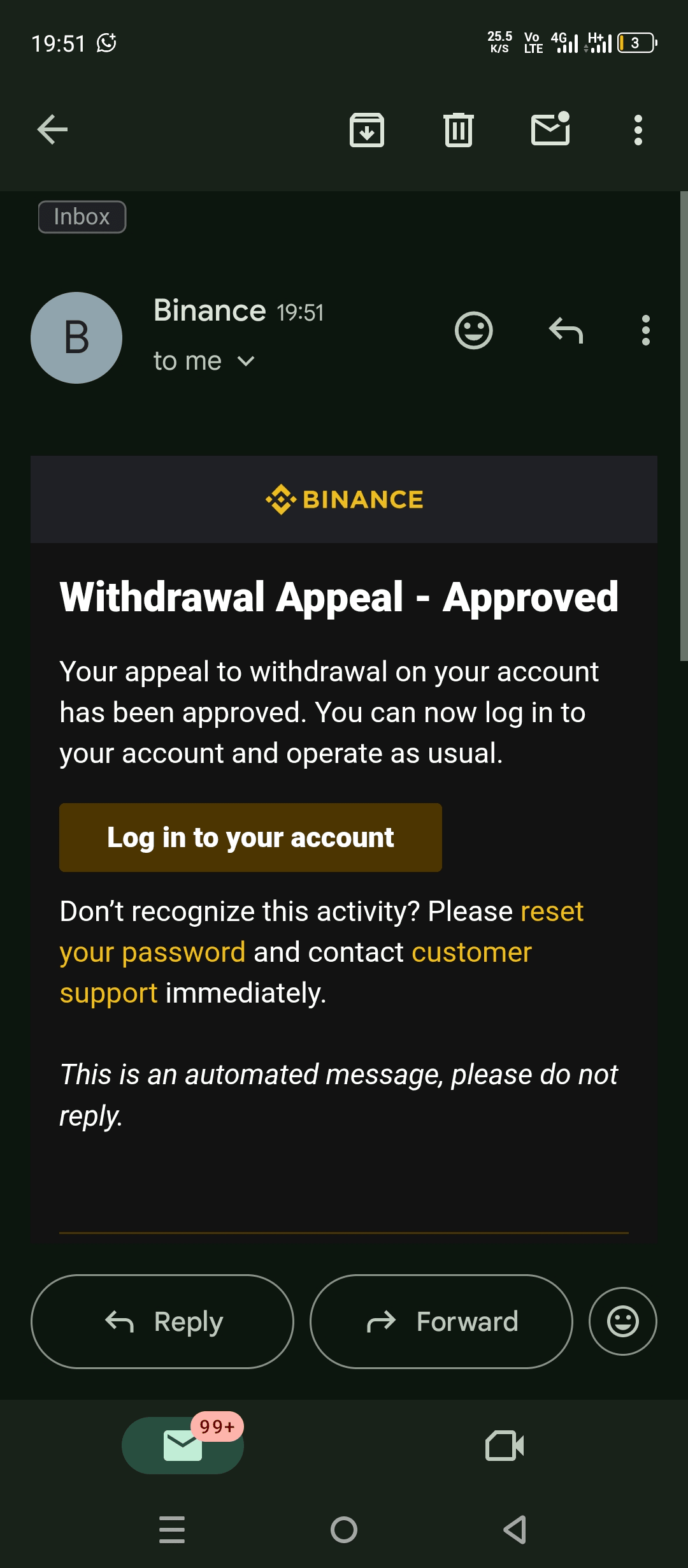Go back to the inbox list
This screenshot has width=688, height=1568.
(x=52, y=130)
